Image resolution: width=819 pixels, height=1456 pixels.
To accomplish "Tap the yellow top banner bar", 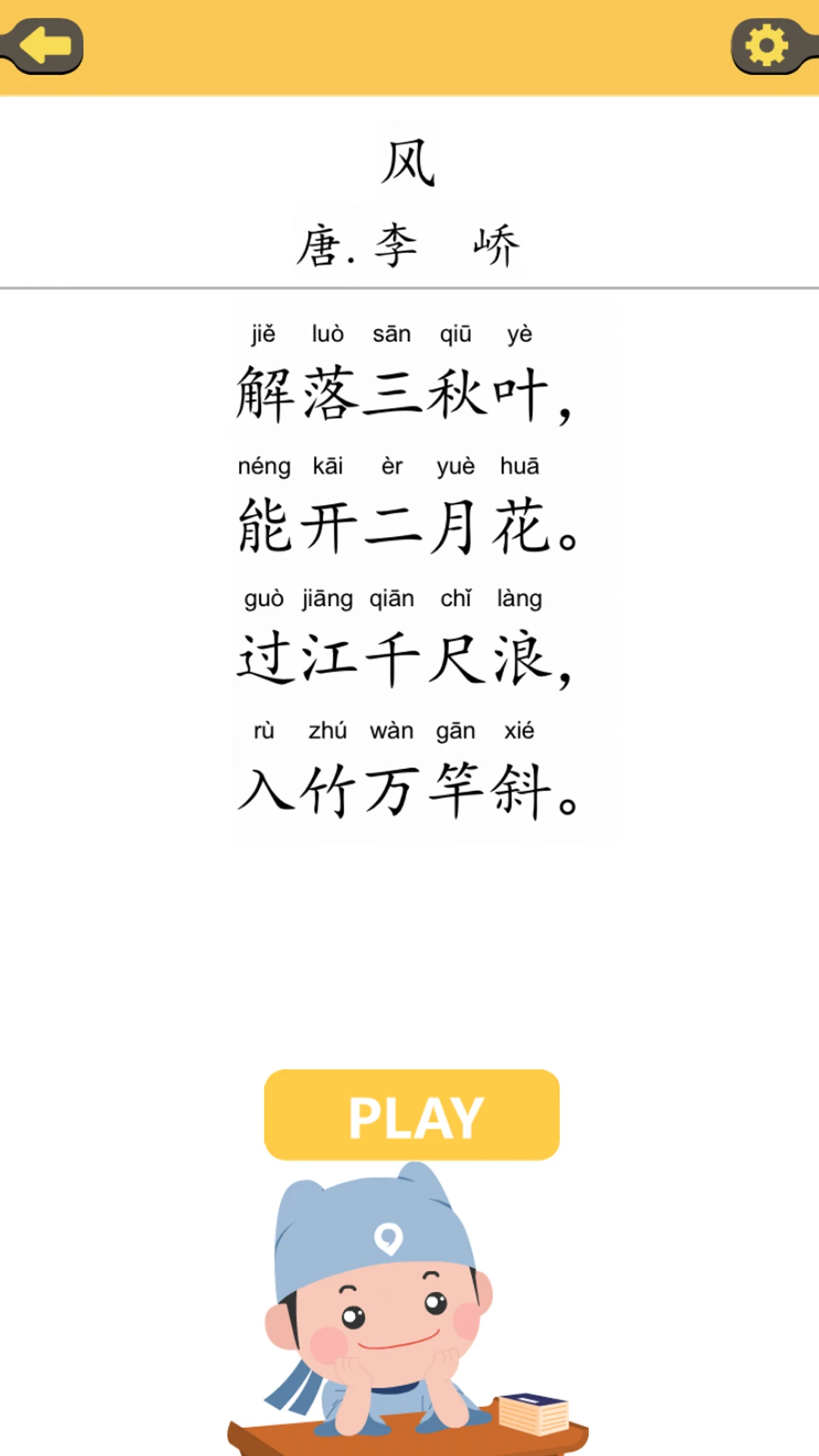I will point(409,45).
